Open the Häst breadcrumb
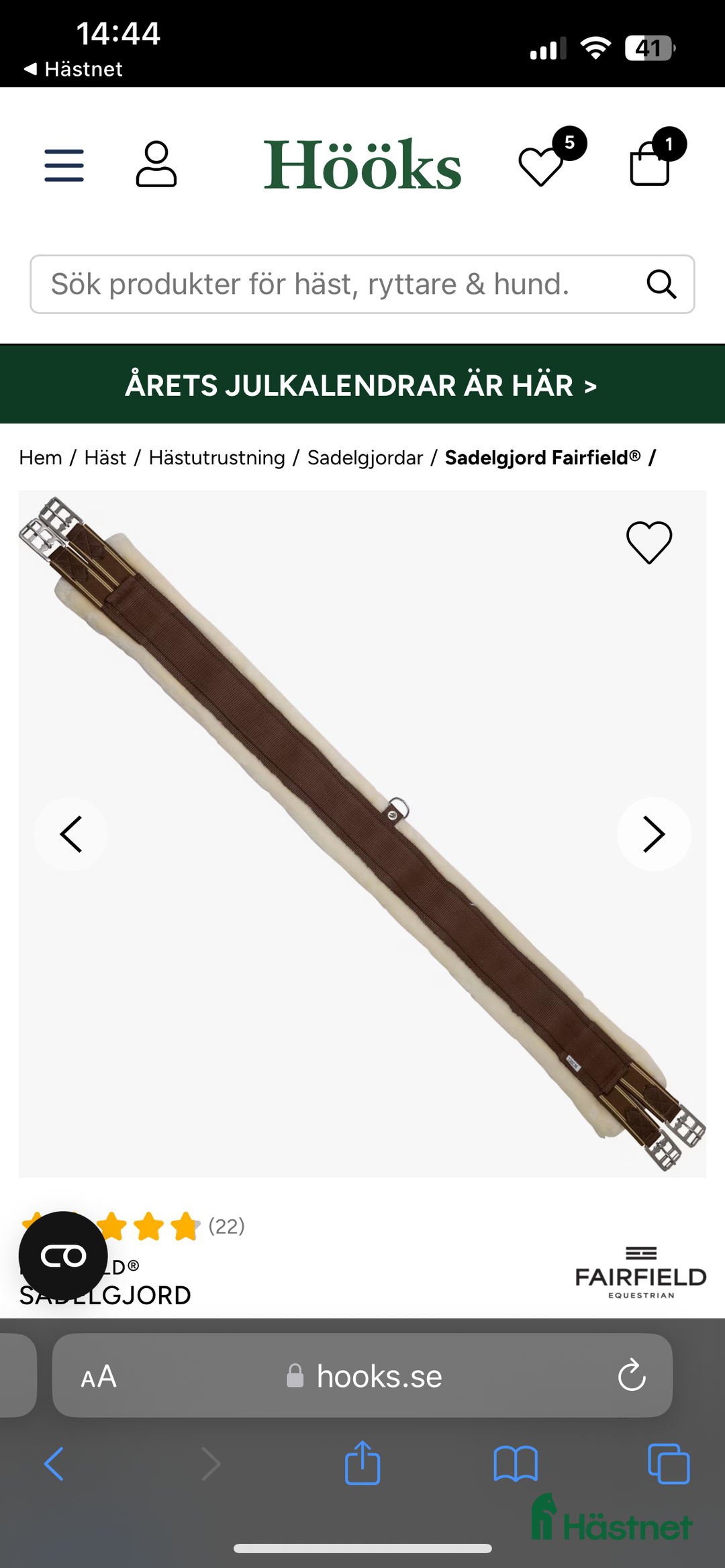The height and width of the screenshot is (1568, 725). (105, 458)
